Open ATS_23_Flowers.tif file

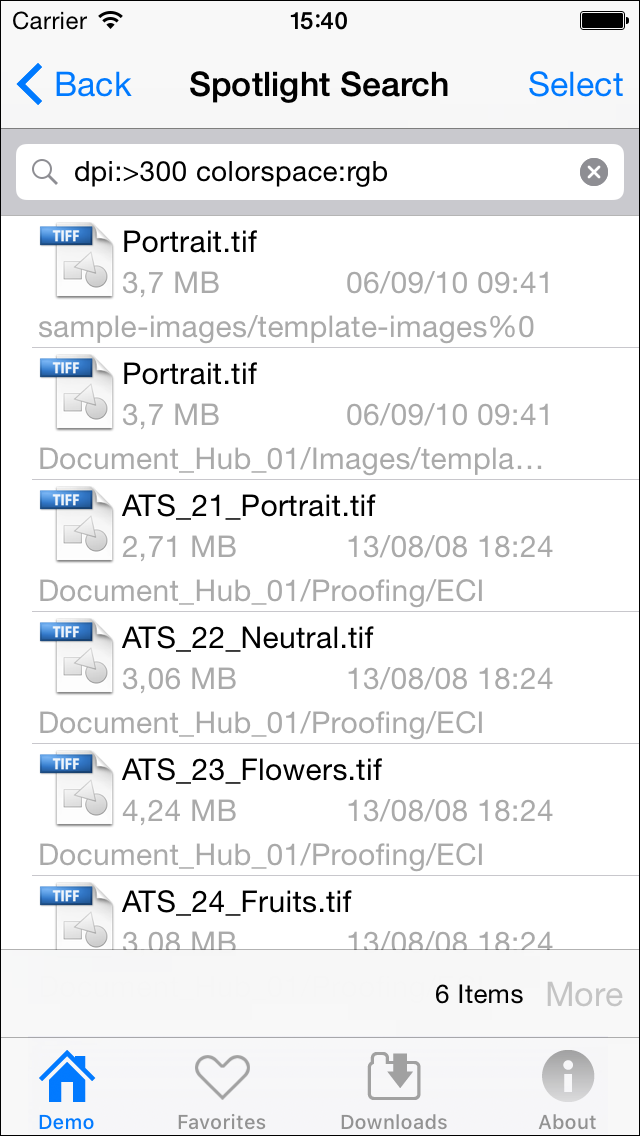320,809
